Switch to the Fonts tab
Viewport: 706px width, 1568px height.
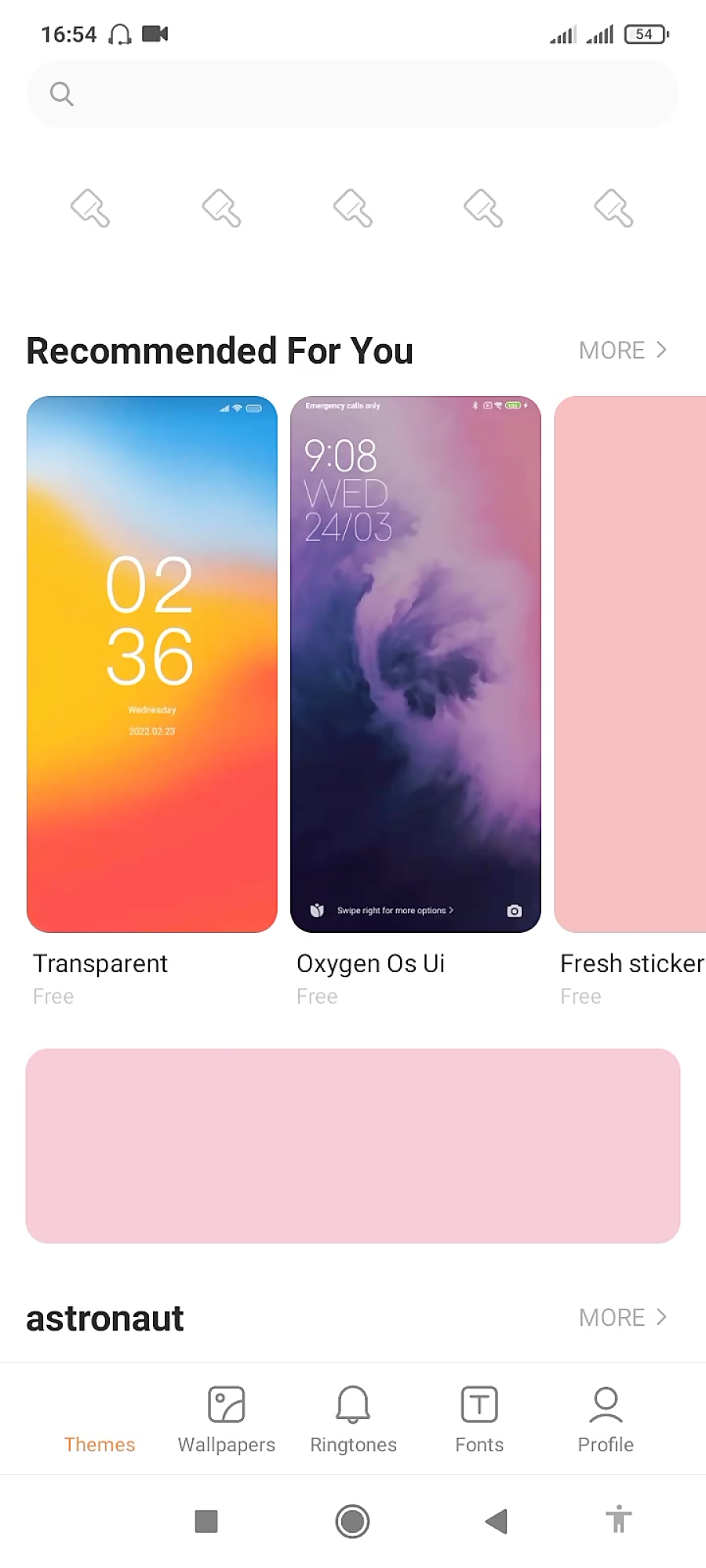[x=479, y=1419]
